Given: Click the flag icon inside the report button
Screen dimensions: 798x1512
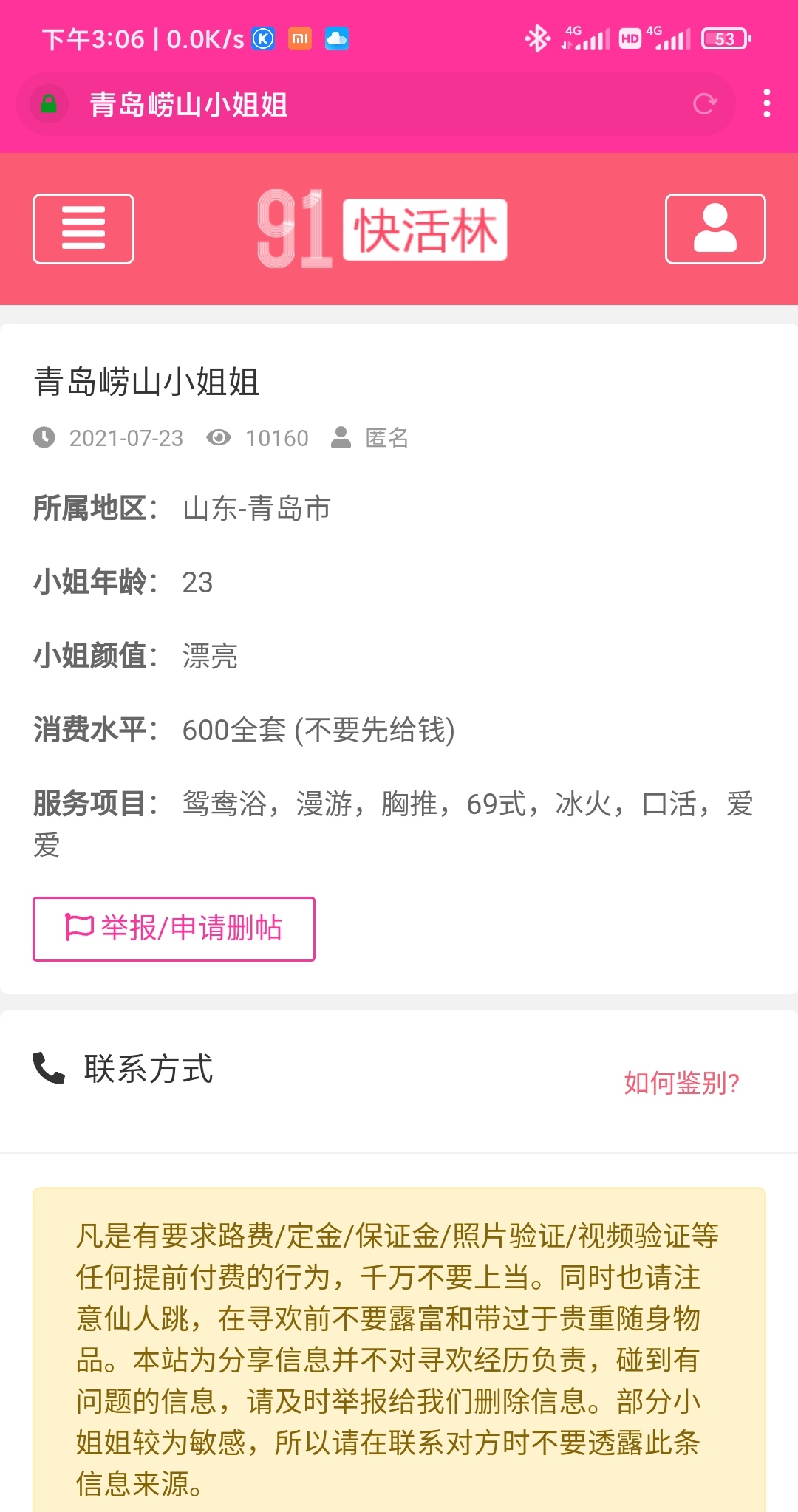Looking at the screenshot, I should pos(78,929).
